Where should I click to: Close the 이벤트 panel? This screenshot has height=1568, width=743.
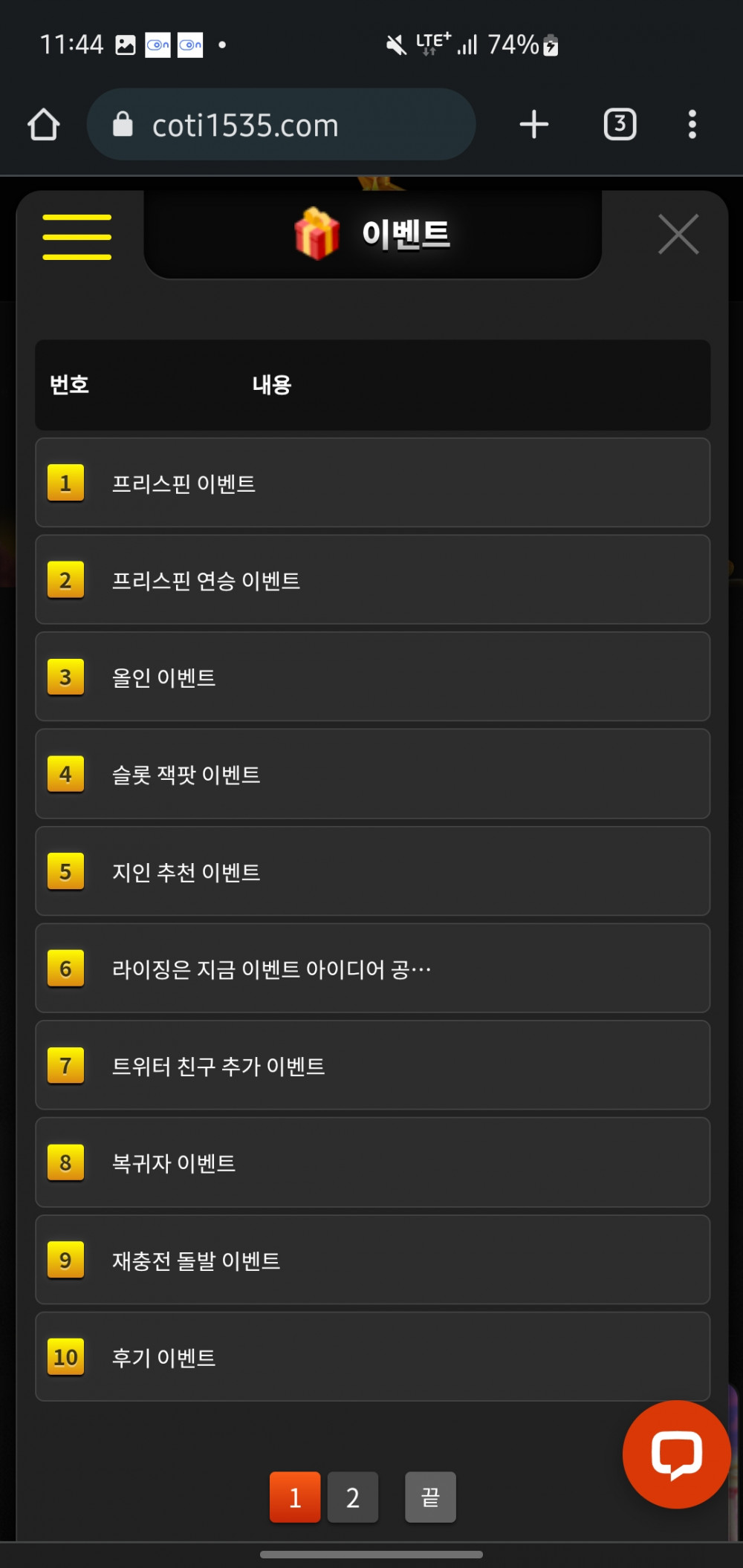(678, 235)
